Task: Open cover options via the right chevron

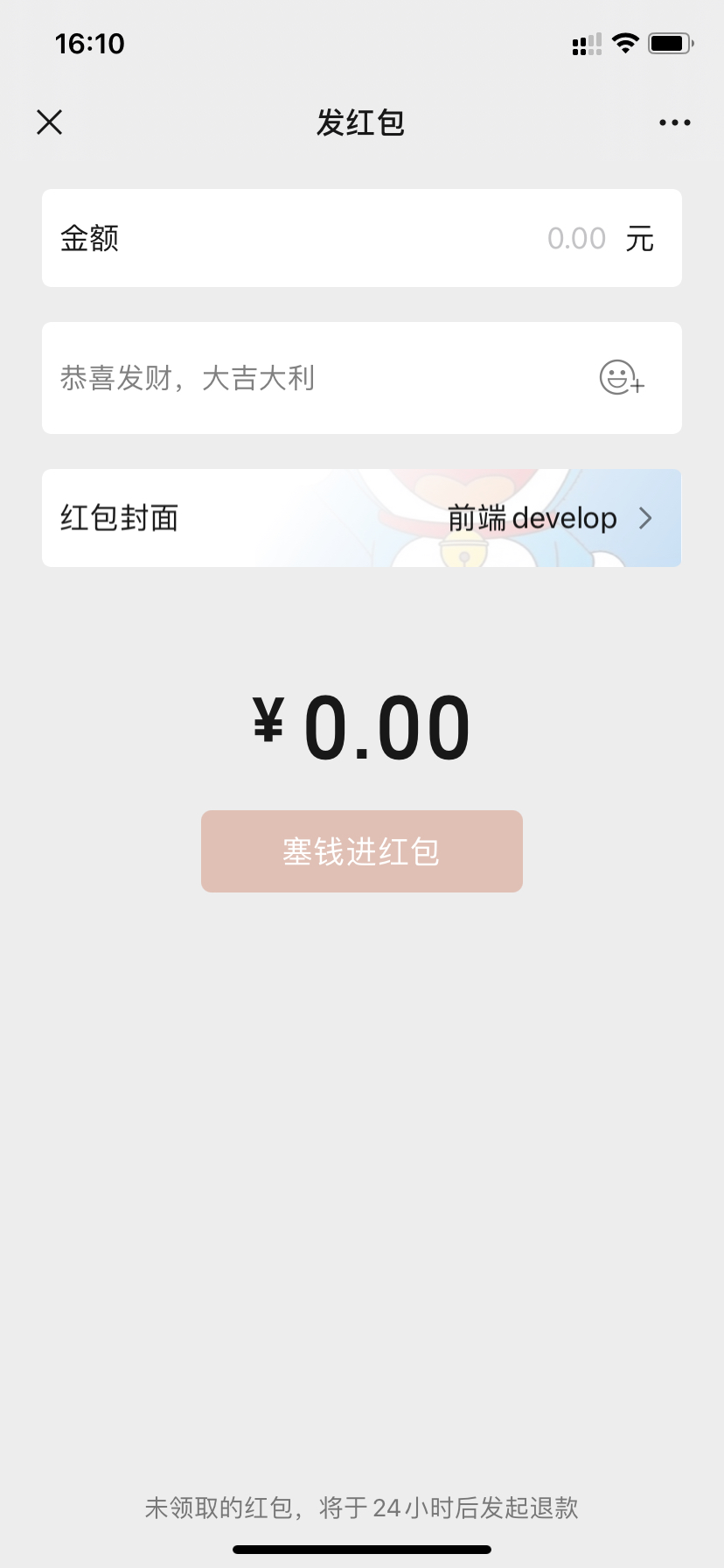Action: [645, 518]
